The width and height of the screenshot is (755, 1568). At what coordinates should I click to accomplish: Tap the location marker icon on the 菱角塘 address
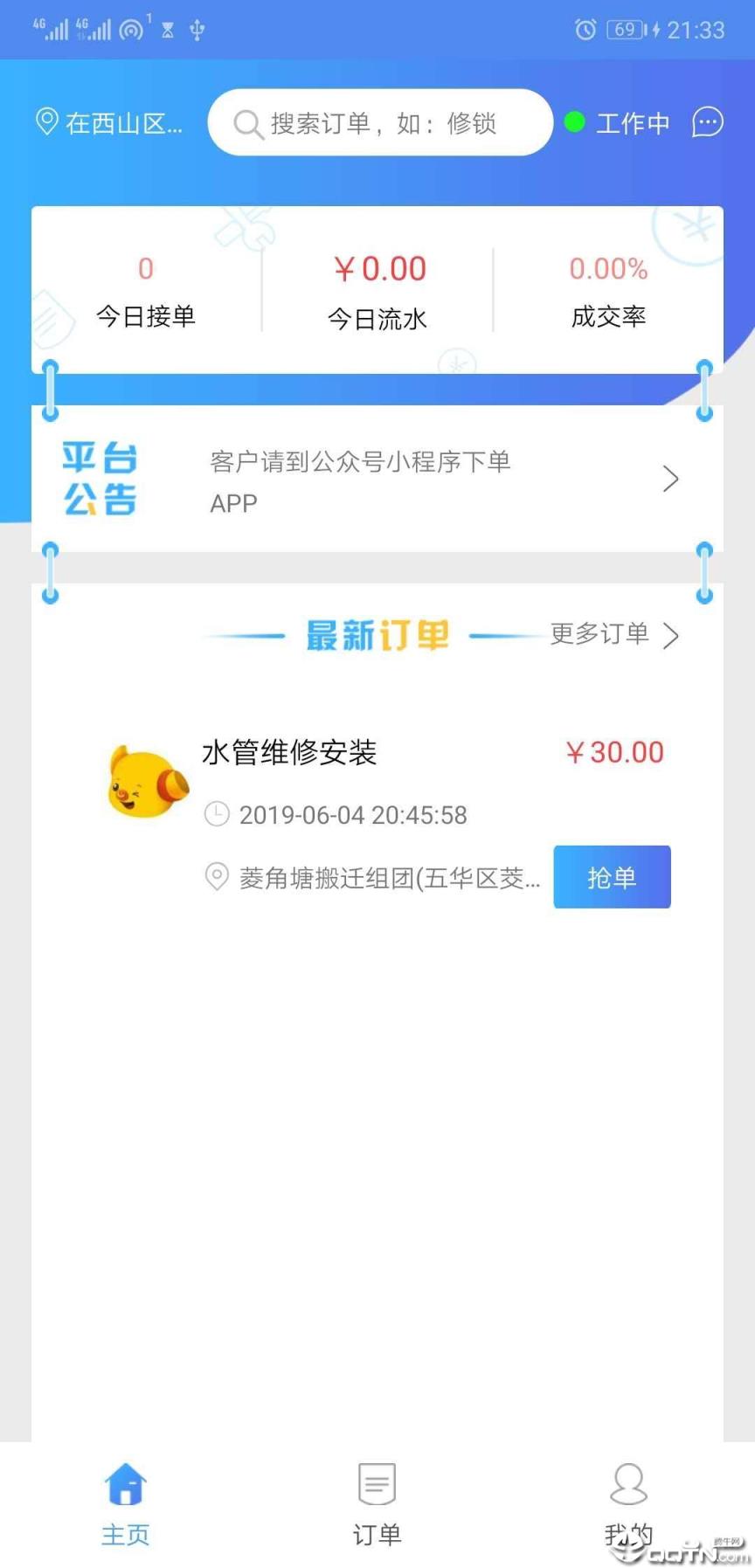pos(218,878)
